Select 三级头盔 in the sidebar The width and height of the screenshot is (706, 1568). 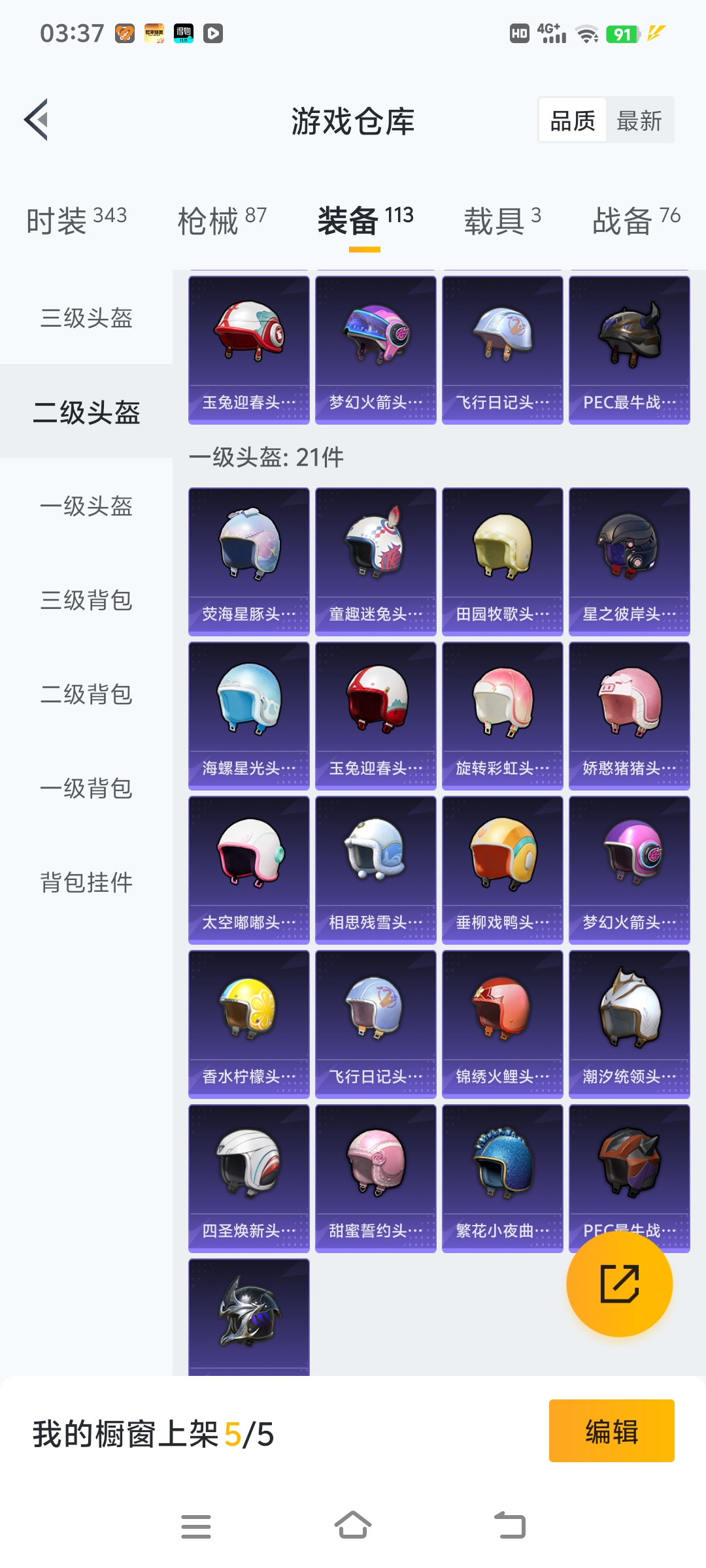coord(86,318)
